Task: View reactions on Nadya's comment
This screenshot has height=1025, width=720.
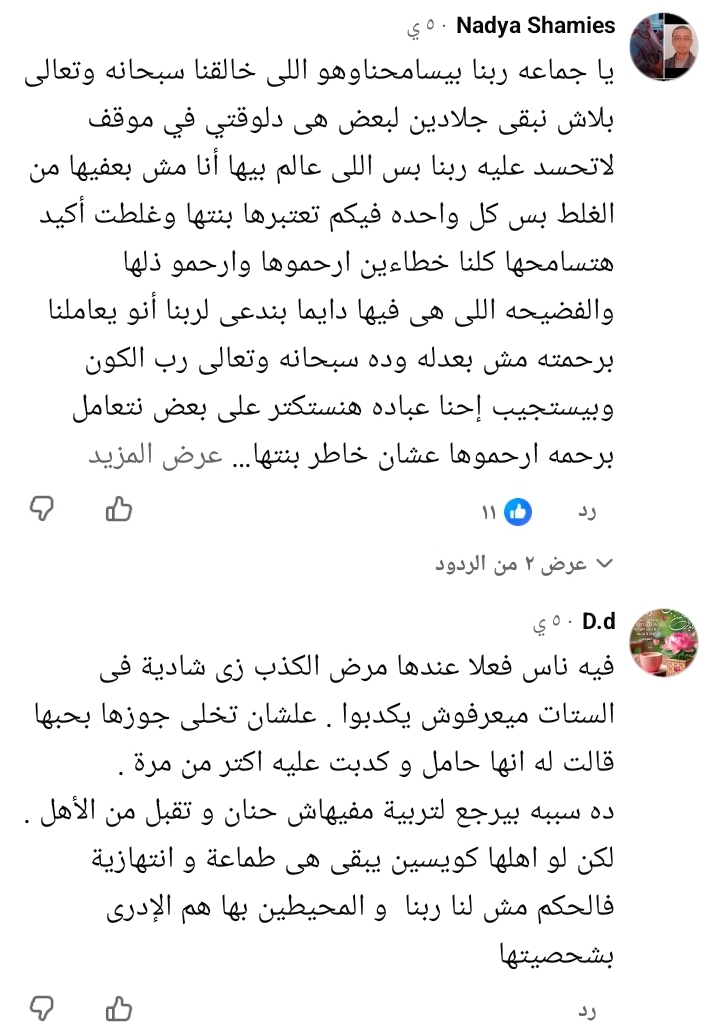Action: pos(507,512)
